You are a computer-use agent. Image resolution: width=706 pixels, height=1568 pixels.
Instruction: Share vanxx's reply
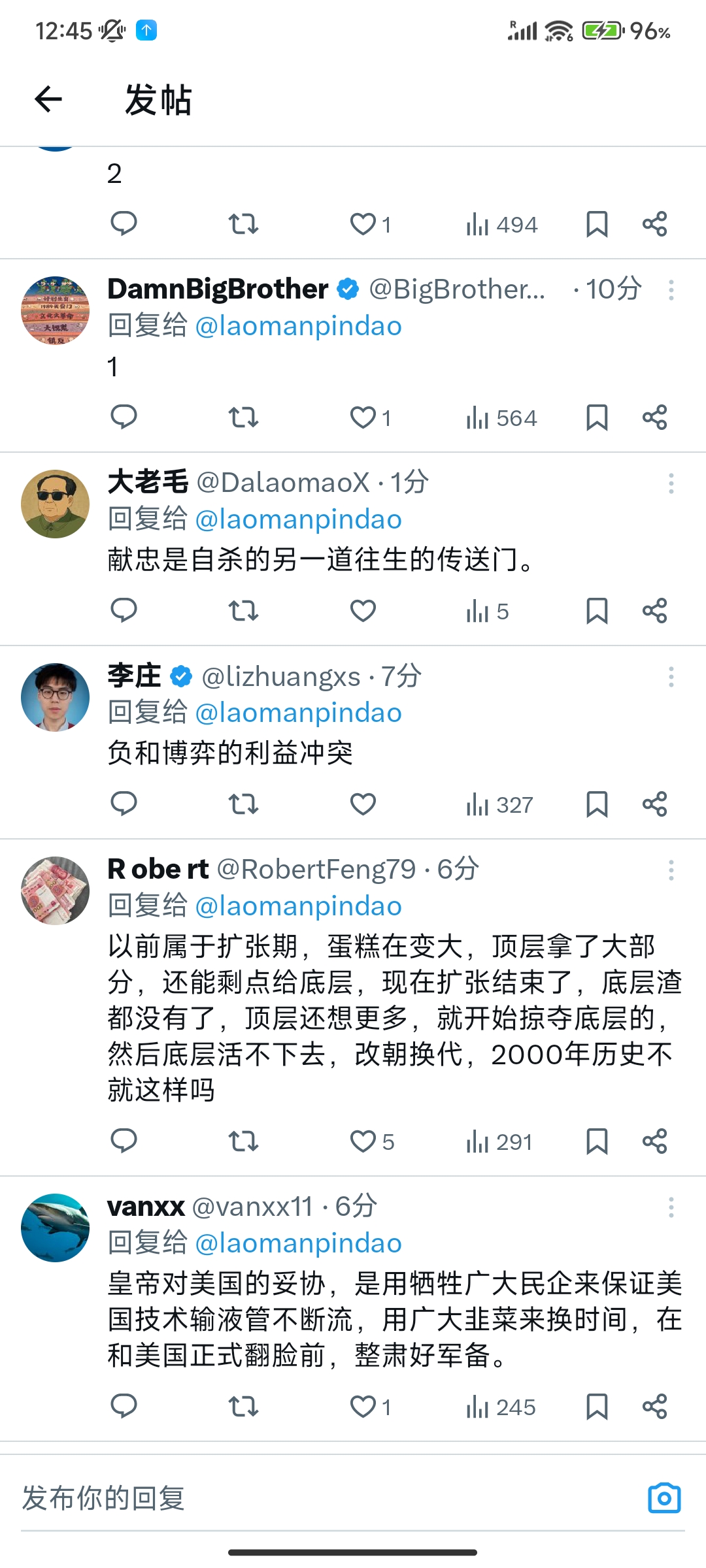(x=654, y=1407)
